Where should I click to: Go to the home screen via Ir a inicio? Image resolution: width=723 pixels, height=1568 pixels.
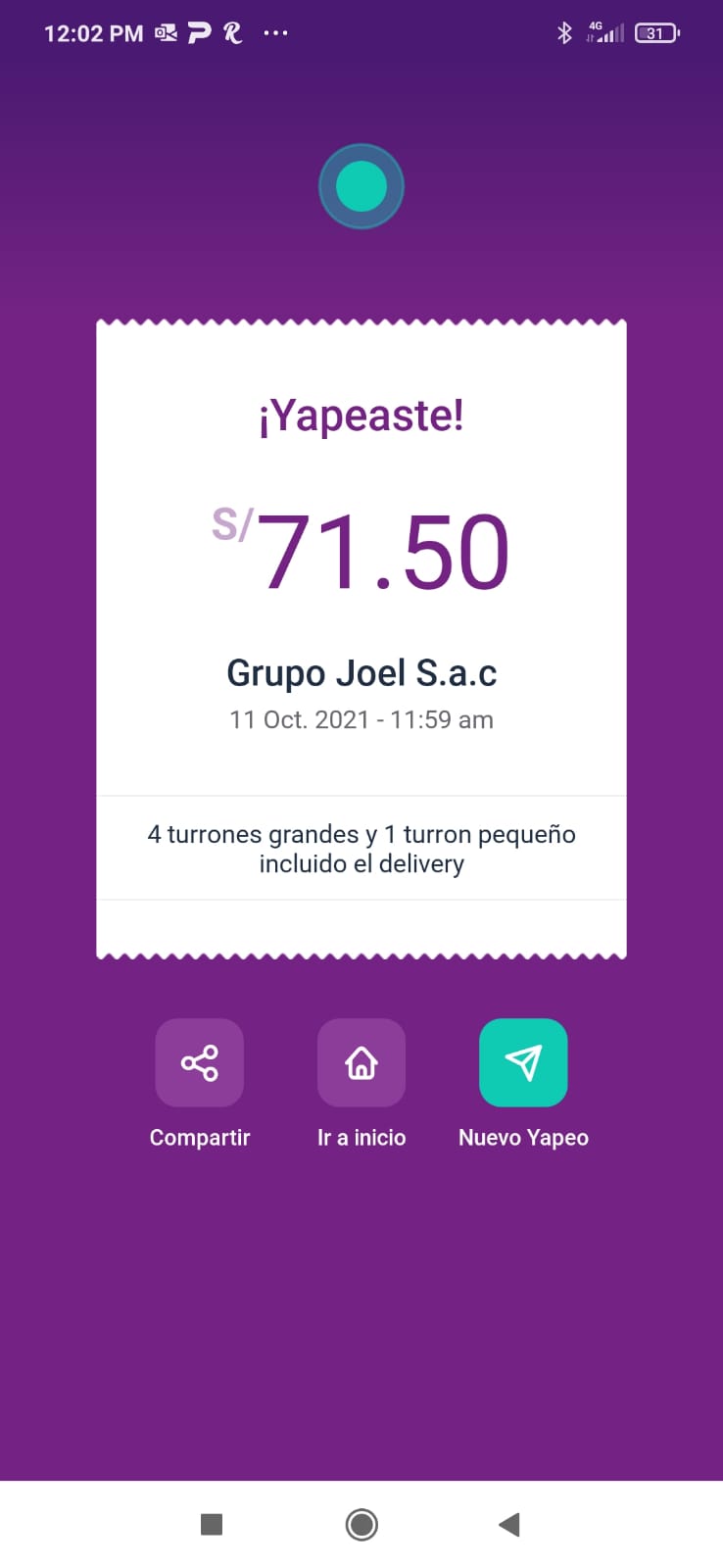tap(361, 1063)
